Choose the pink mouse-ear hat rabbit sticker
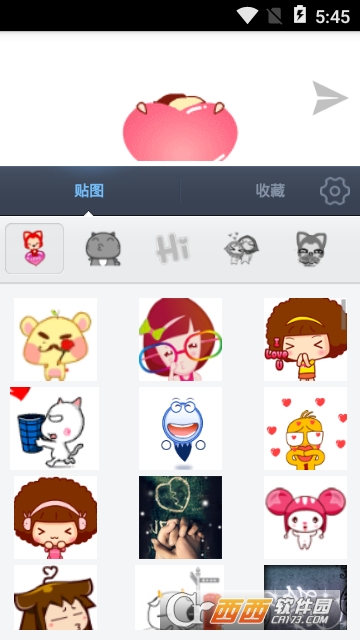This screenshot has width=360, height=640. (x=305, y=517)
